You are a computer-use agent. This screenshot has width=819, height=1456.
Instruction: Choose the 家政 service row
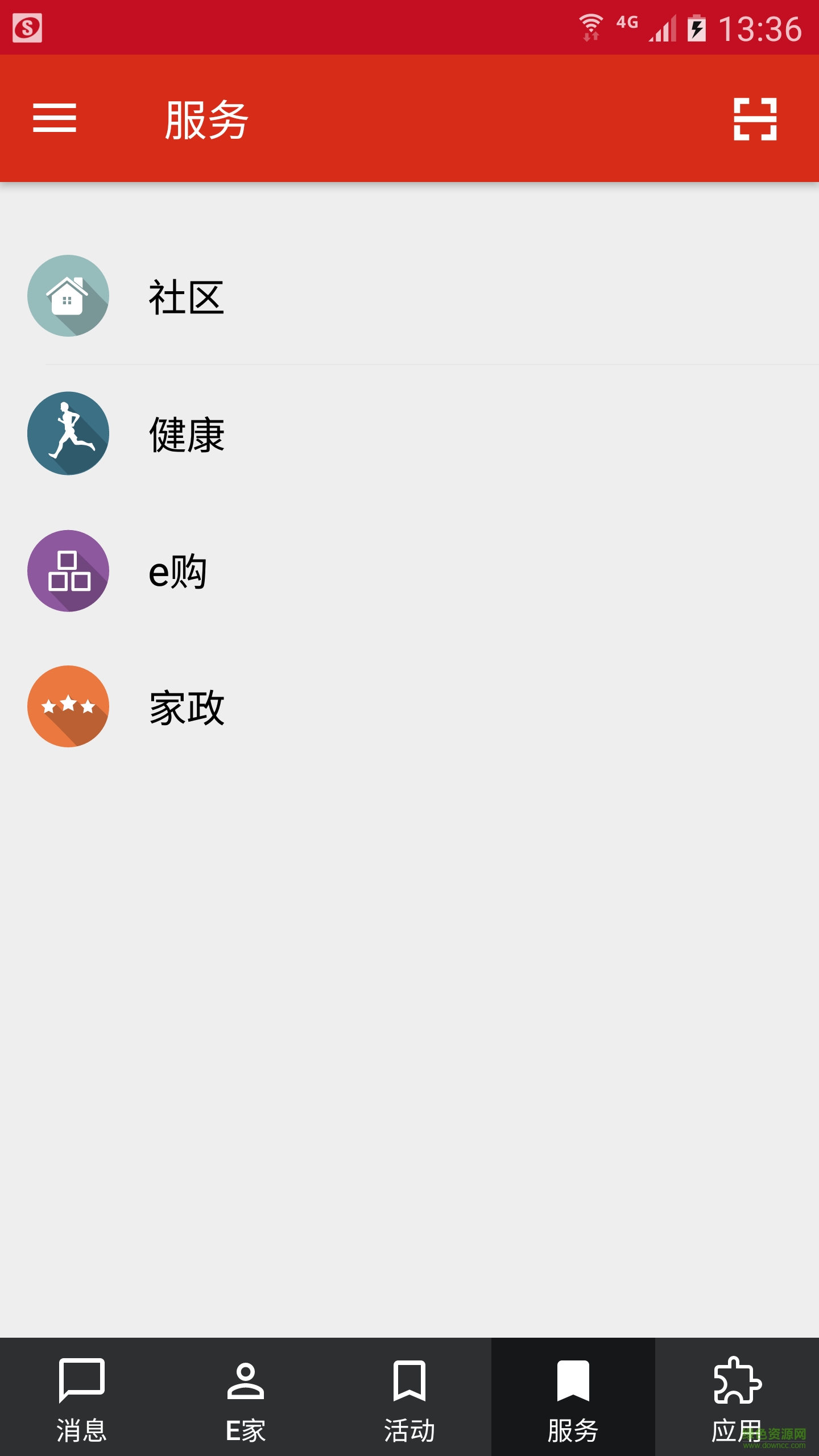(x=185, y=708)
